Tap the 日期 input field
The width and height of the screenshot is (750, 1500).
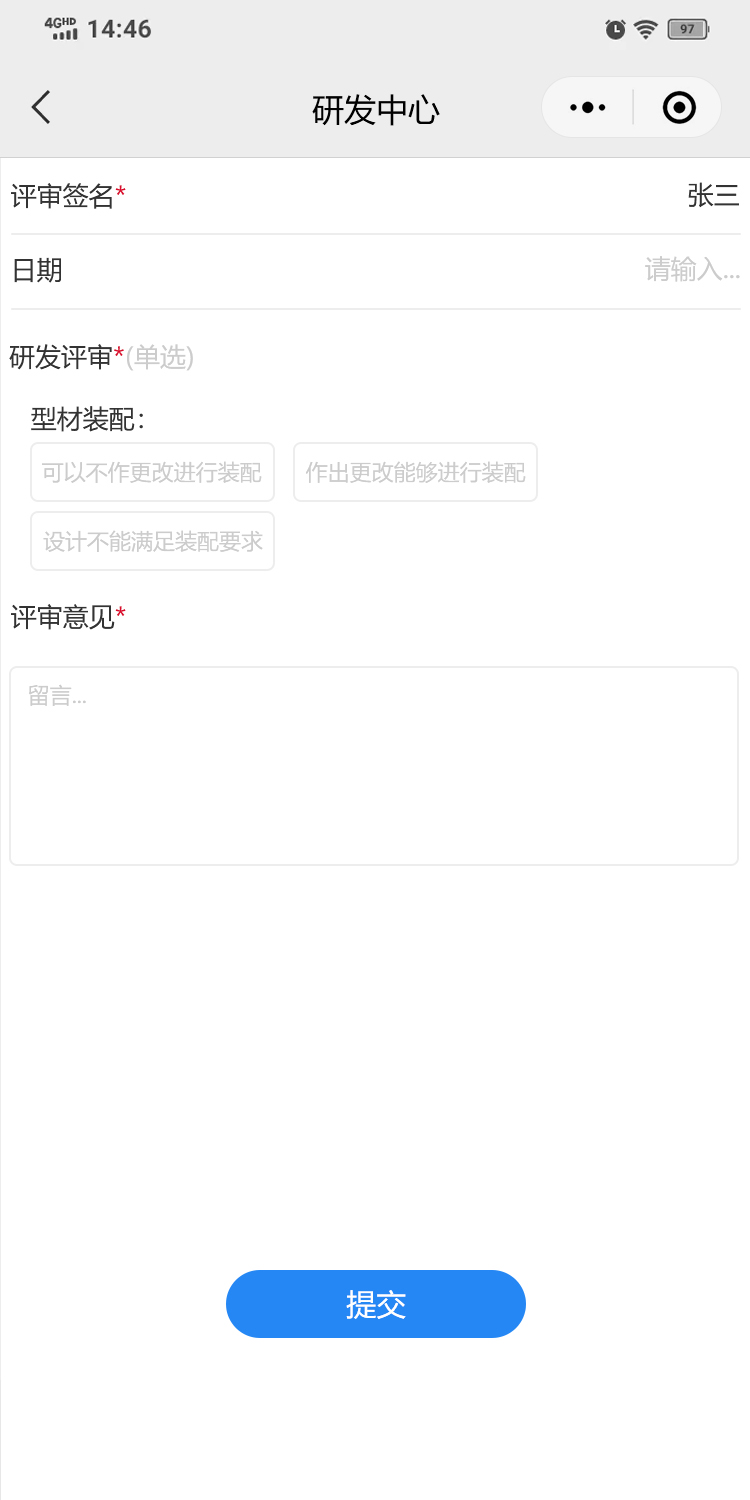tap(690, 270)
